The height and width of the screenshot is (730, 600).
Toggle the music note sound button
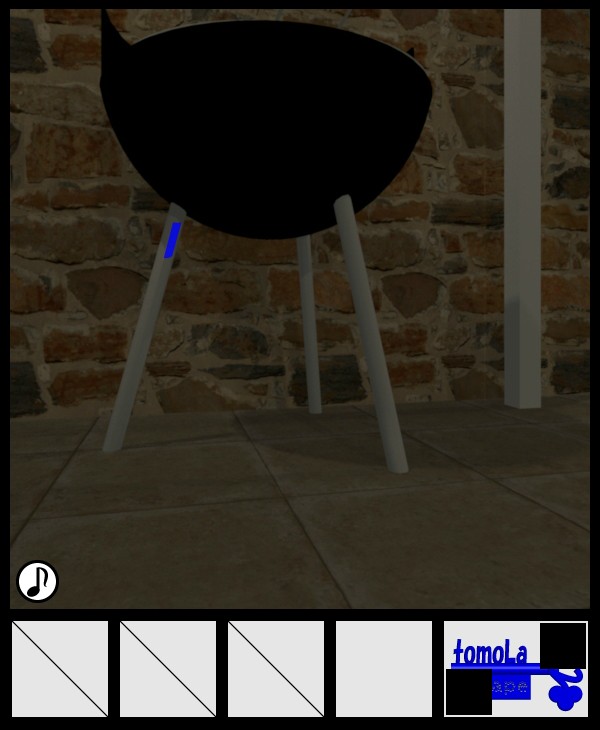(x=37, y=581)
